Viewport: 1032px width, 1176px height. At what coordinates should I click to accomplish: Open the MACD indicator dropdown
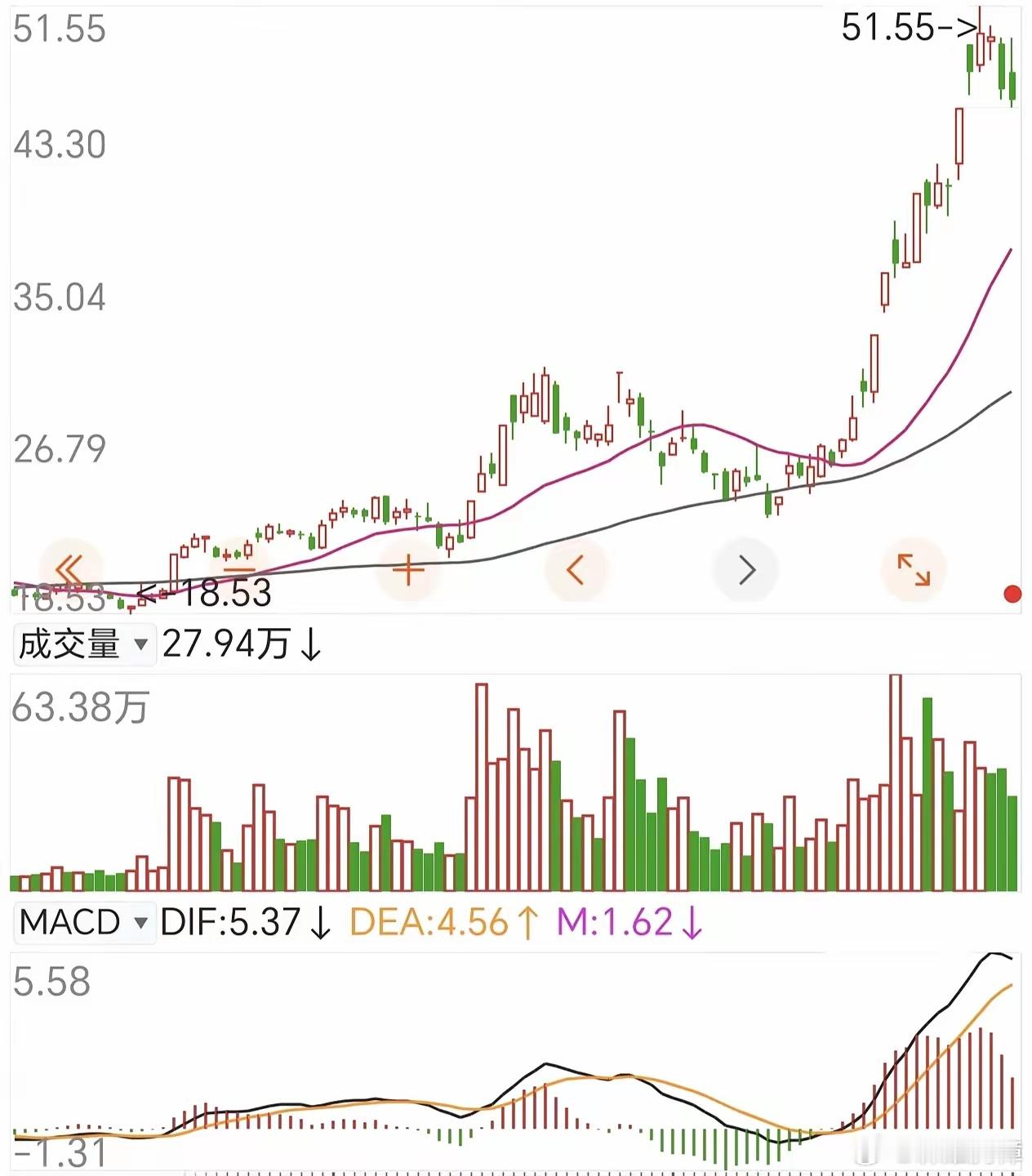pyautogui.click(x=83, y=923)
